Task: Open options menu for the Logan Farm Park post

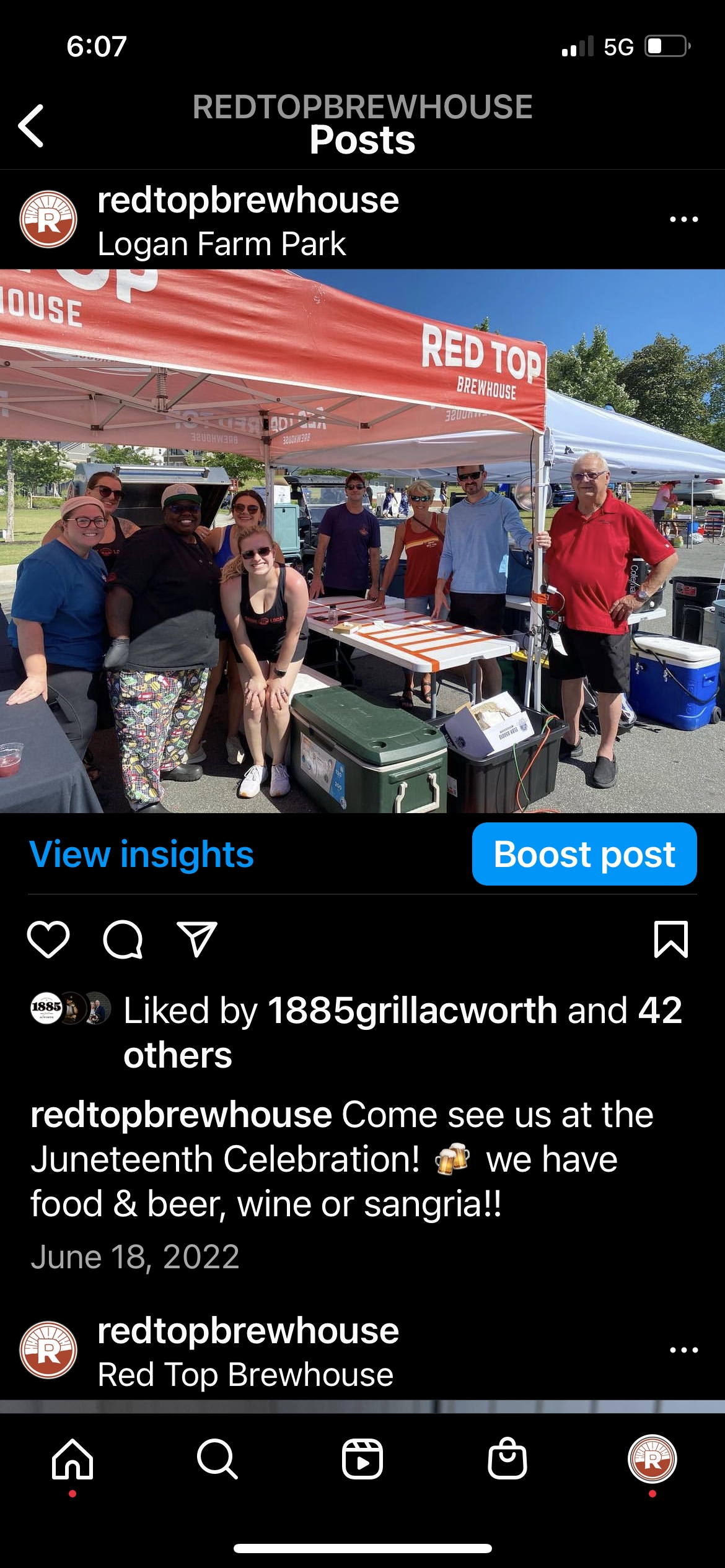Action: pyautogui.click(x=683, y=219)
